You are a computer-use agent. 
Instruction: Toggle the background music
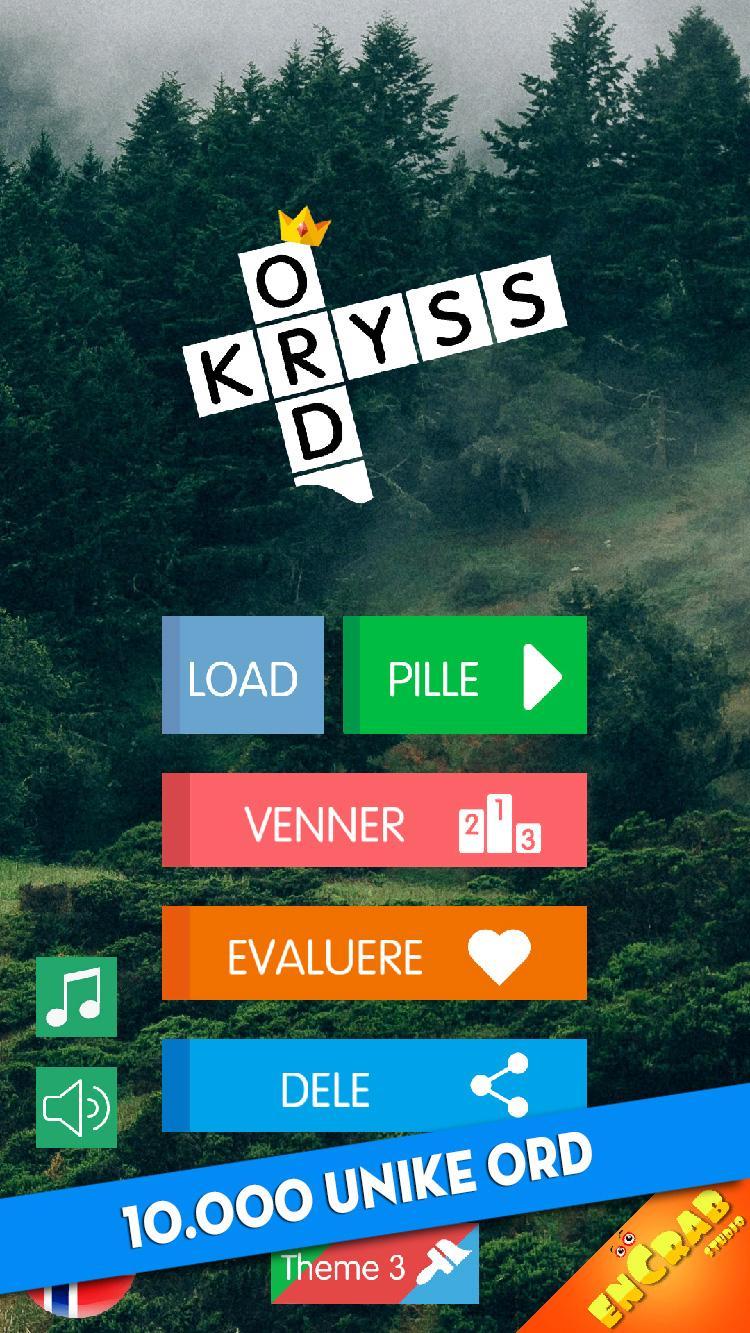pyautogui.click(x=77, y=997)
